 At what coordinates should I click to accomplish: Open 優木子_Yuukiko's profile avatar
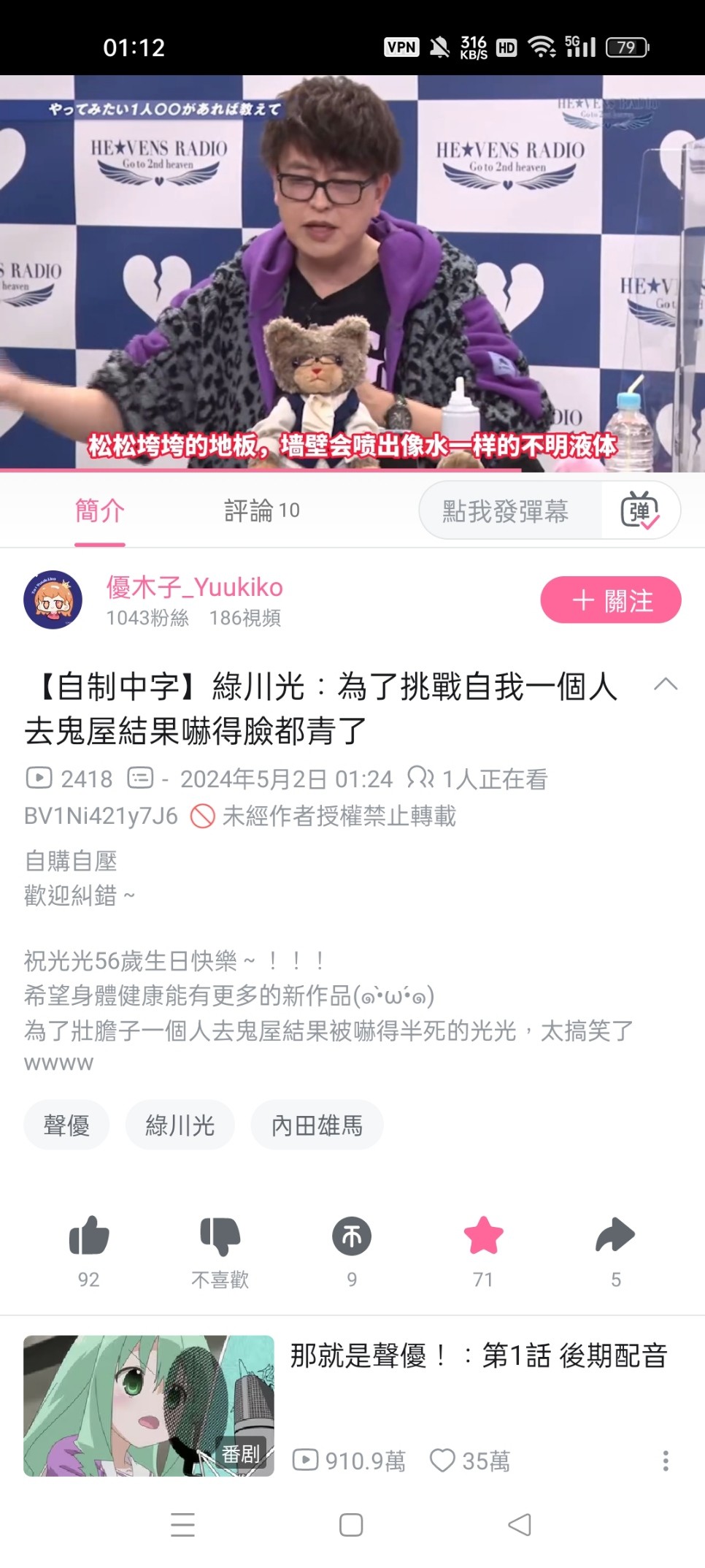[x=53, y=600]
